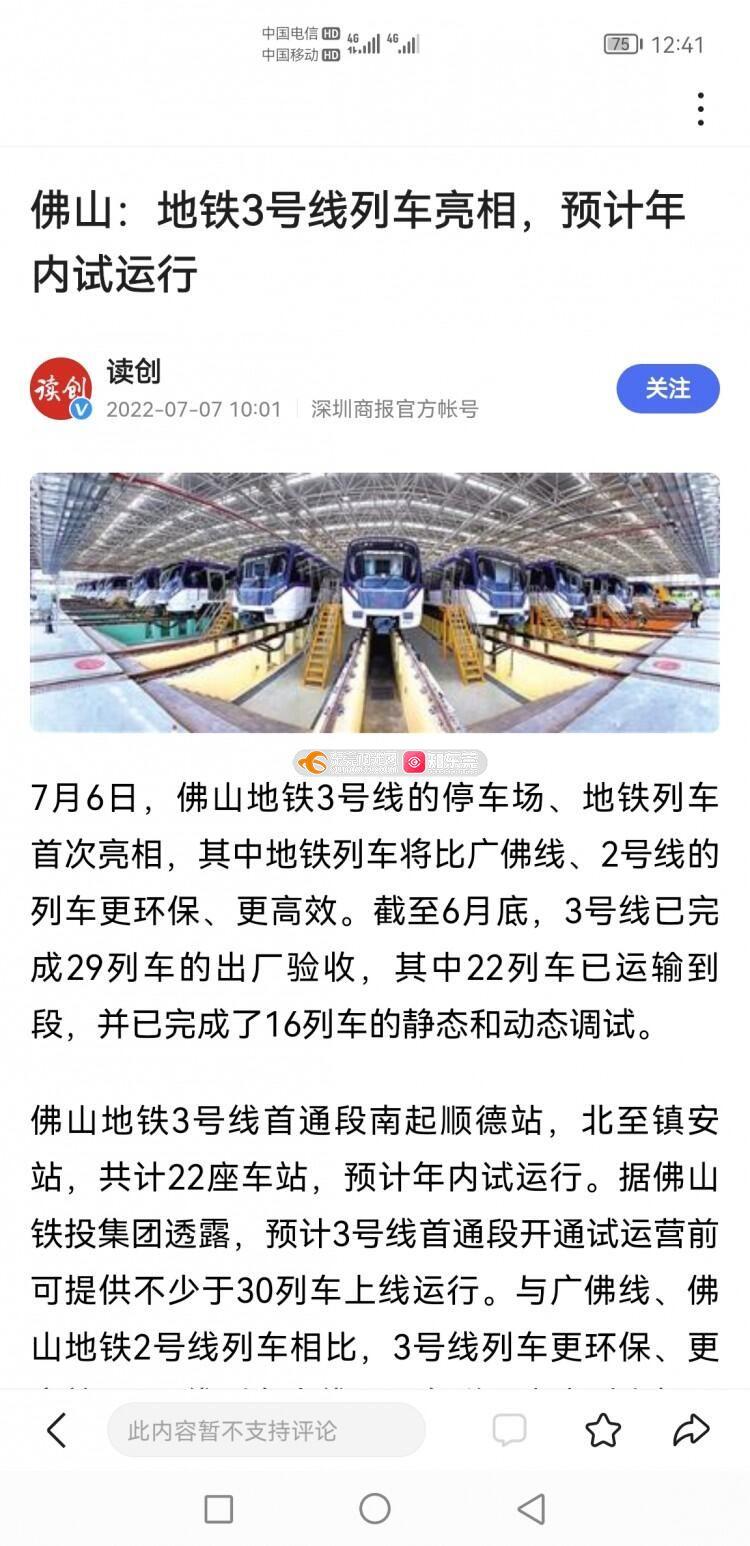Open the system recent apps view
Image resolution: width=750 pixels, height=1546 pixels.
pyautogui.click(x=218, y=1509)
